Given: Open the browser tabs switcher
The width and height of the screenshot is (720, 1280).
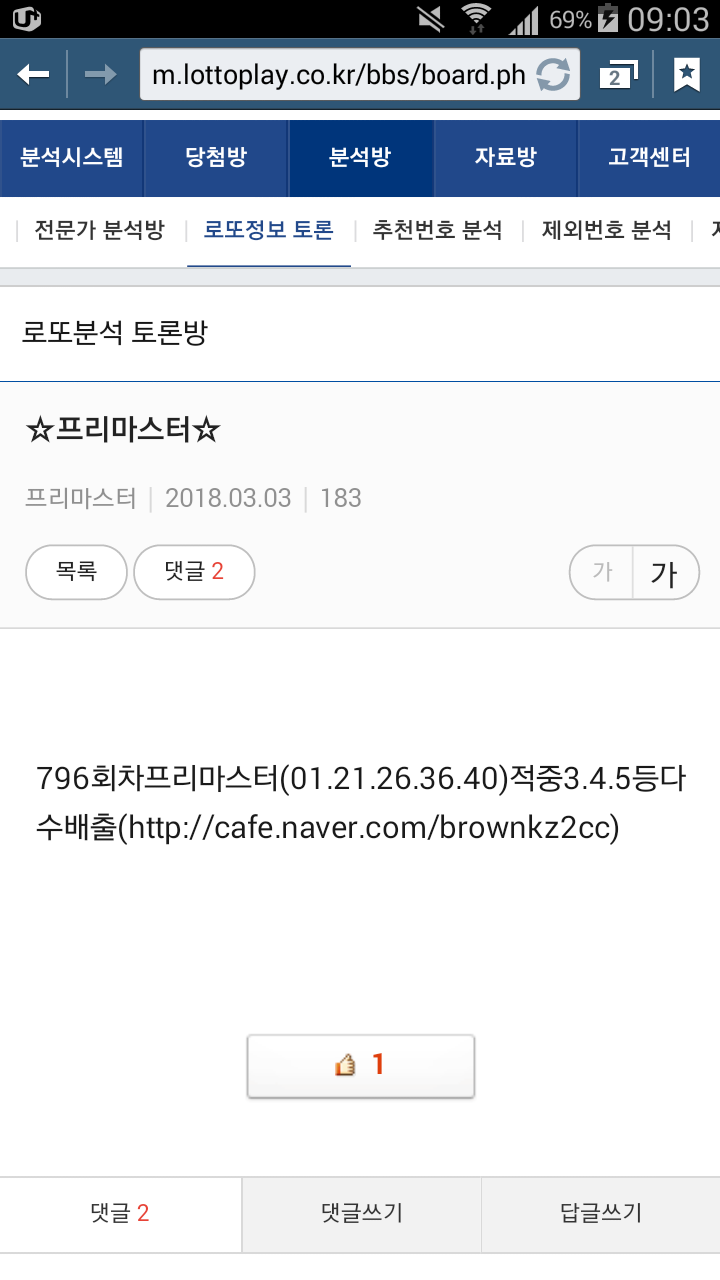Looking at the screenshot, I should [x=617, y=75].
